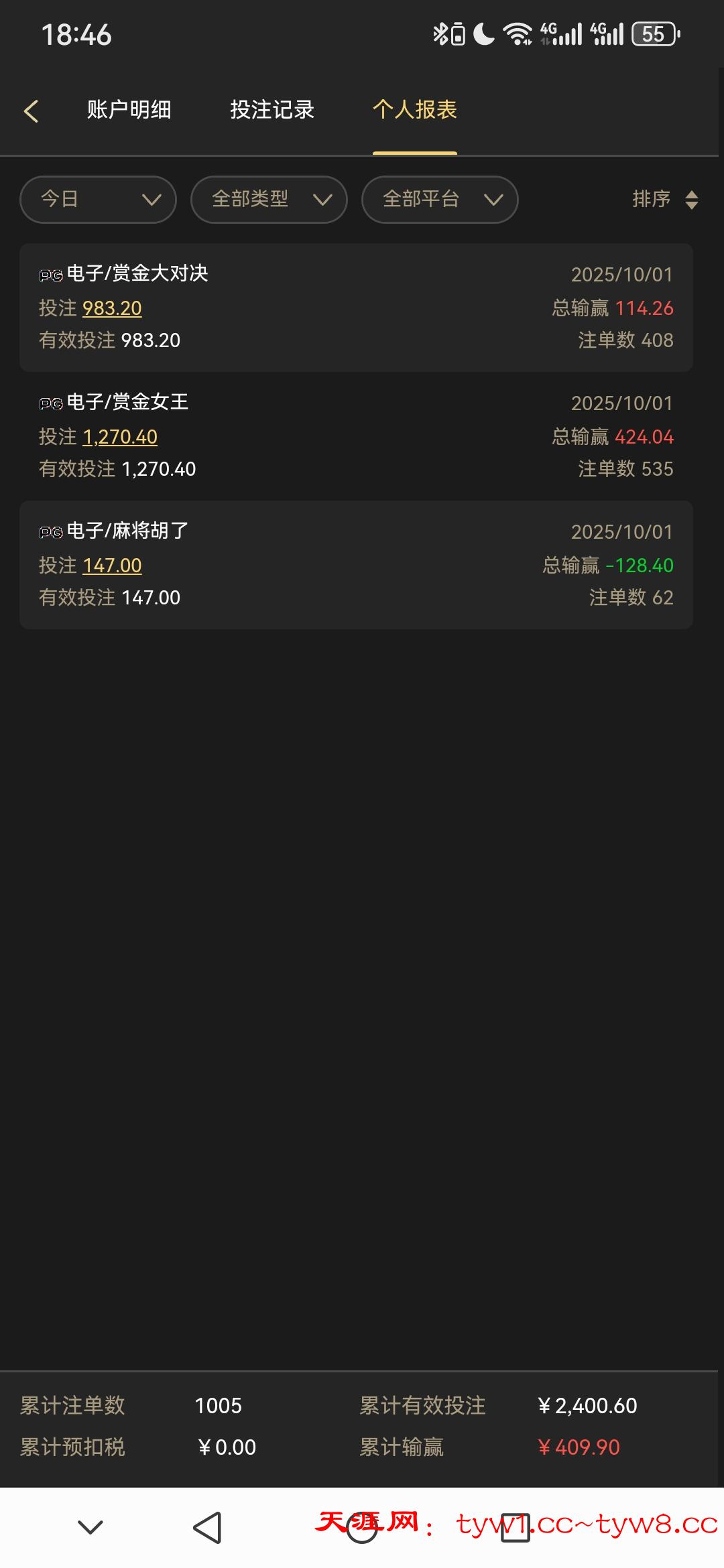Open the underlined 983.20 bet amount link

click(111, 308)
